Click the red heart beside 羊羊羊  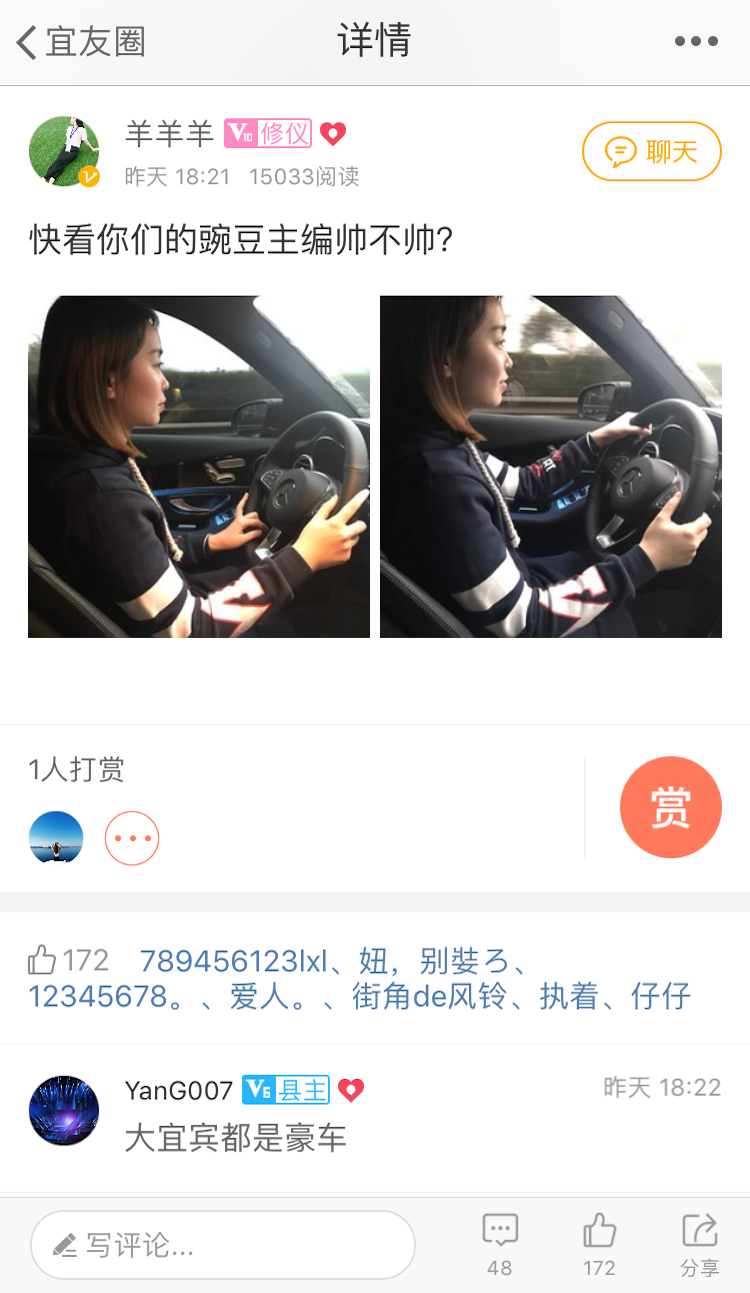click(333, 134)
